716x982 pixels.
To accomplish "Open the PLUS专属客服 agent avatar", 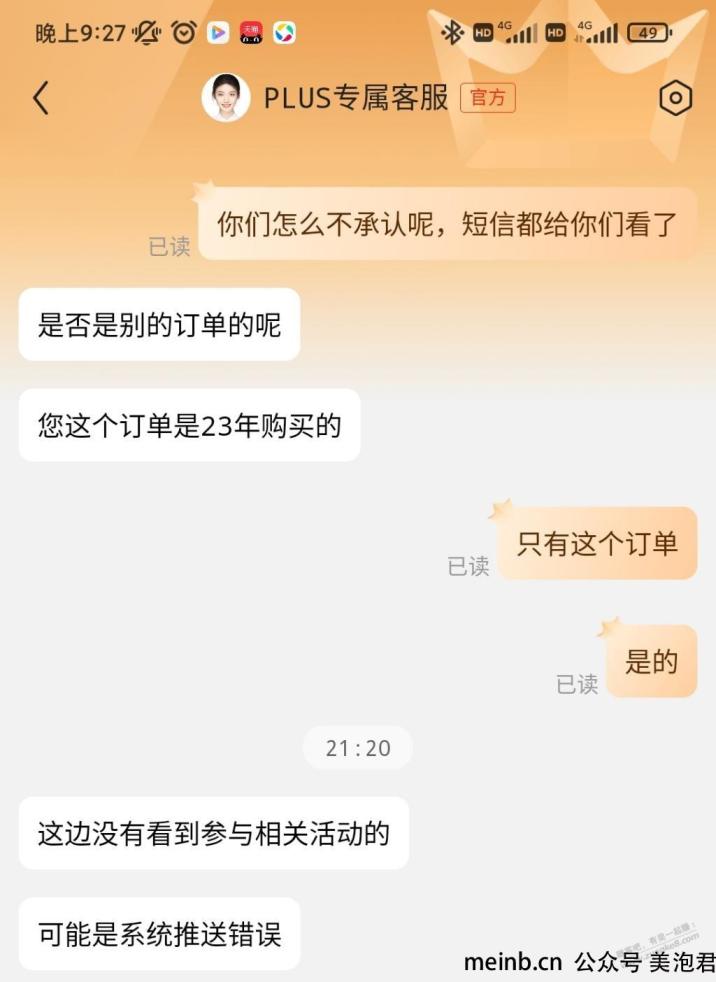I will [x=226, y=98].
